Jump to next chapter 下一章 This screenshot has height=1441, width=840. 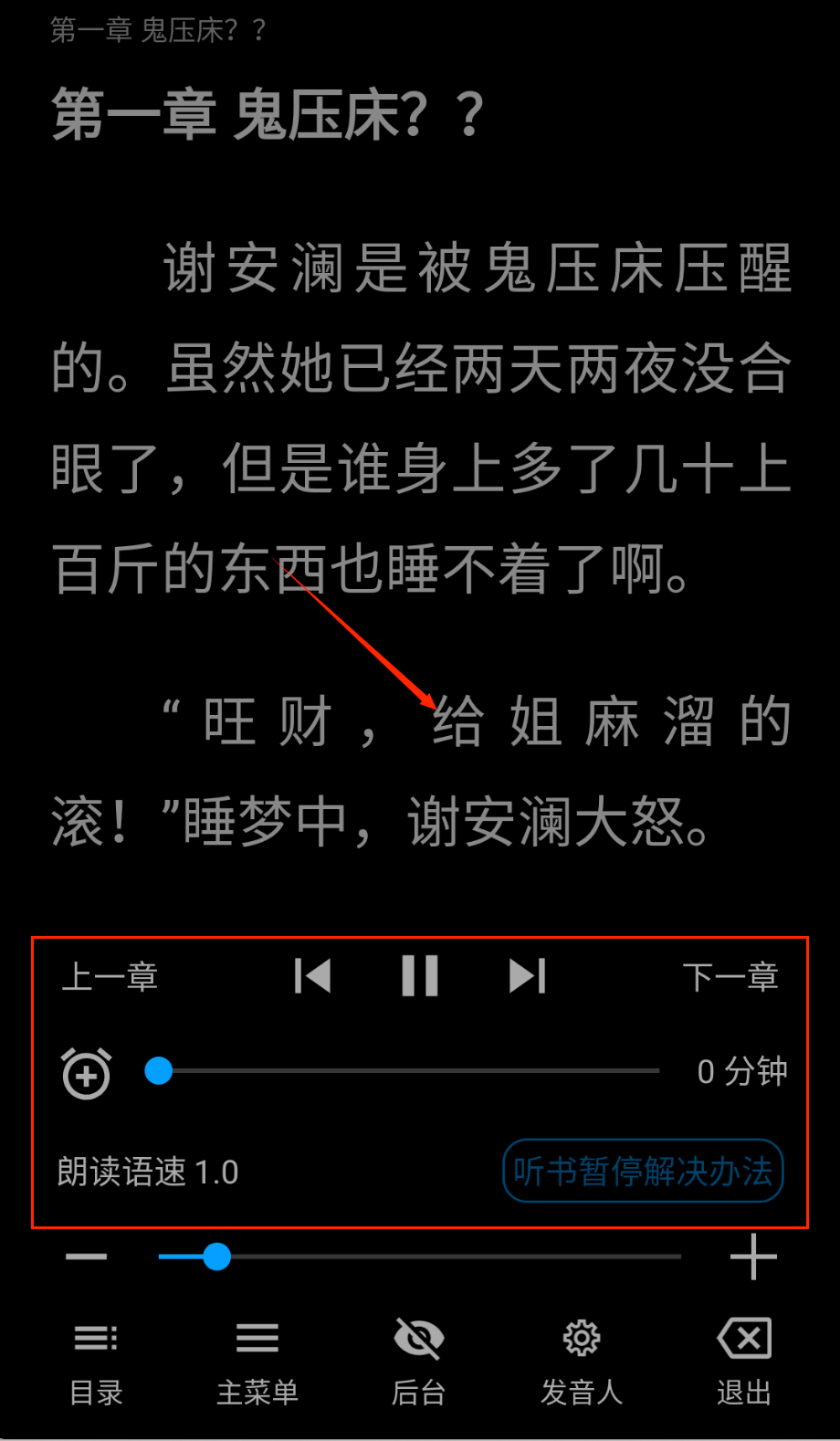[x=730, y=977]
